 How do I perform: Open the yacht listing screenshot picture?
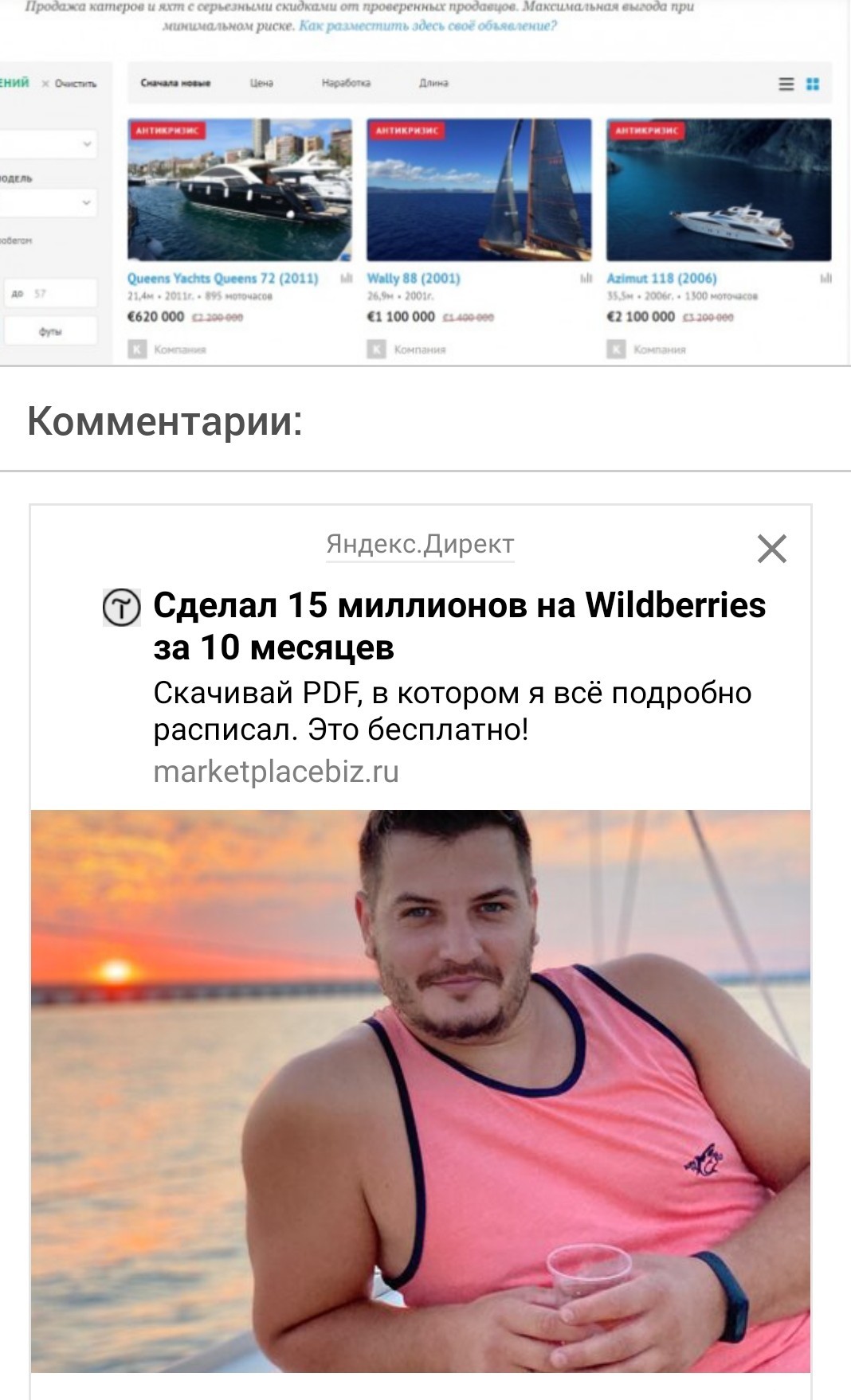click(425, 182)
